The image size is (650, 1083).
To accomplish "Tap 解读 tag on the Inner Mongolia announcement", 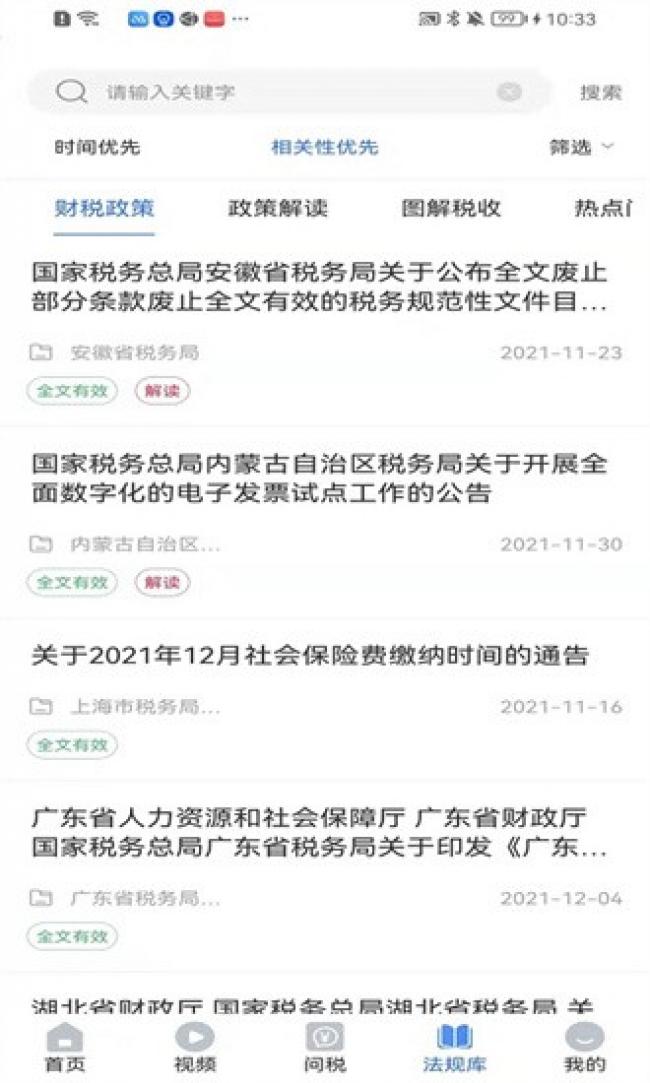I will click(x=162, y=582).
